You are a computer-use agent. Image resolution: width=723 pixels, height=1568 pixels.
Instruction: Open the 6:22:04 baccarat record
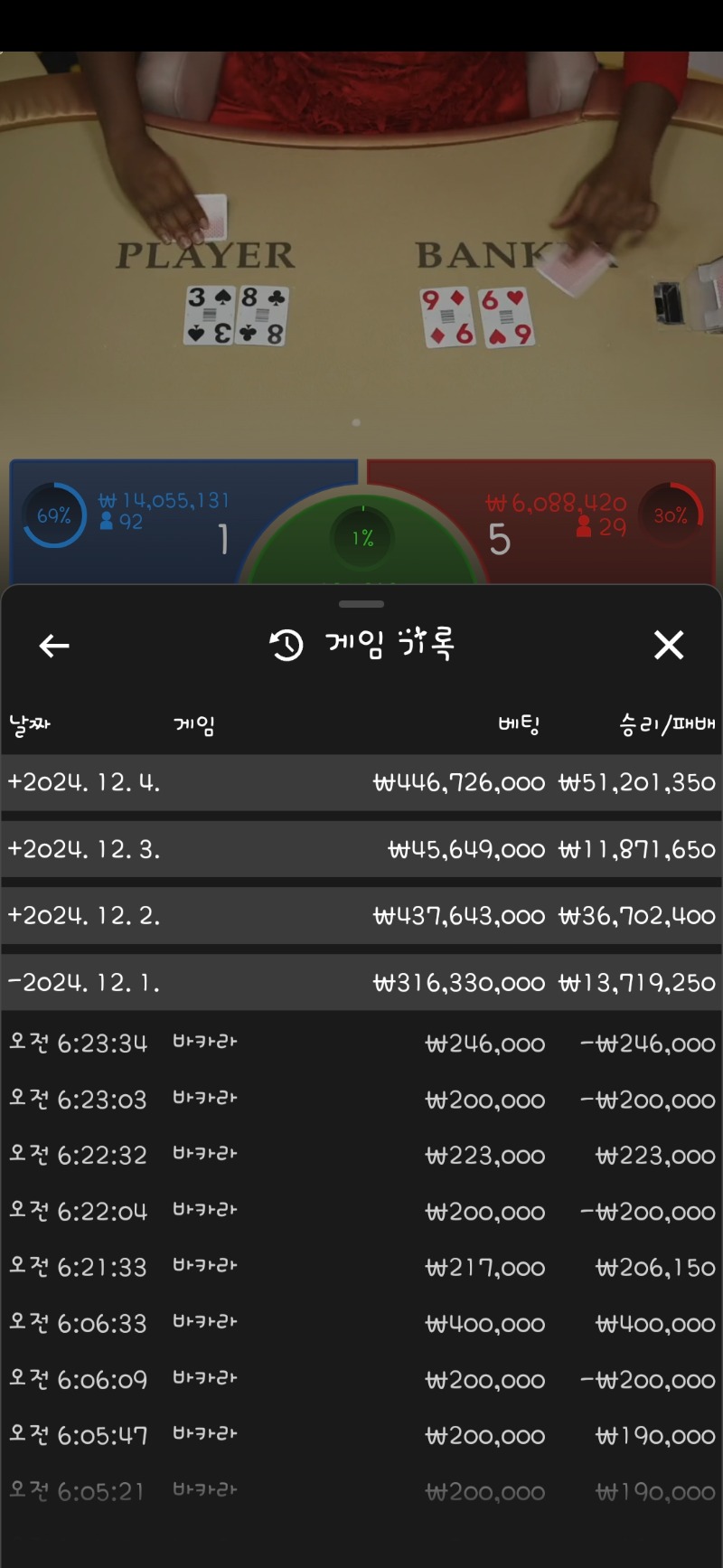pyautogui.click(x=361, y=1211)
